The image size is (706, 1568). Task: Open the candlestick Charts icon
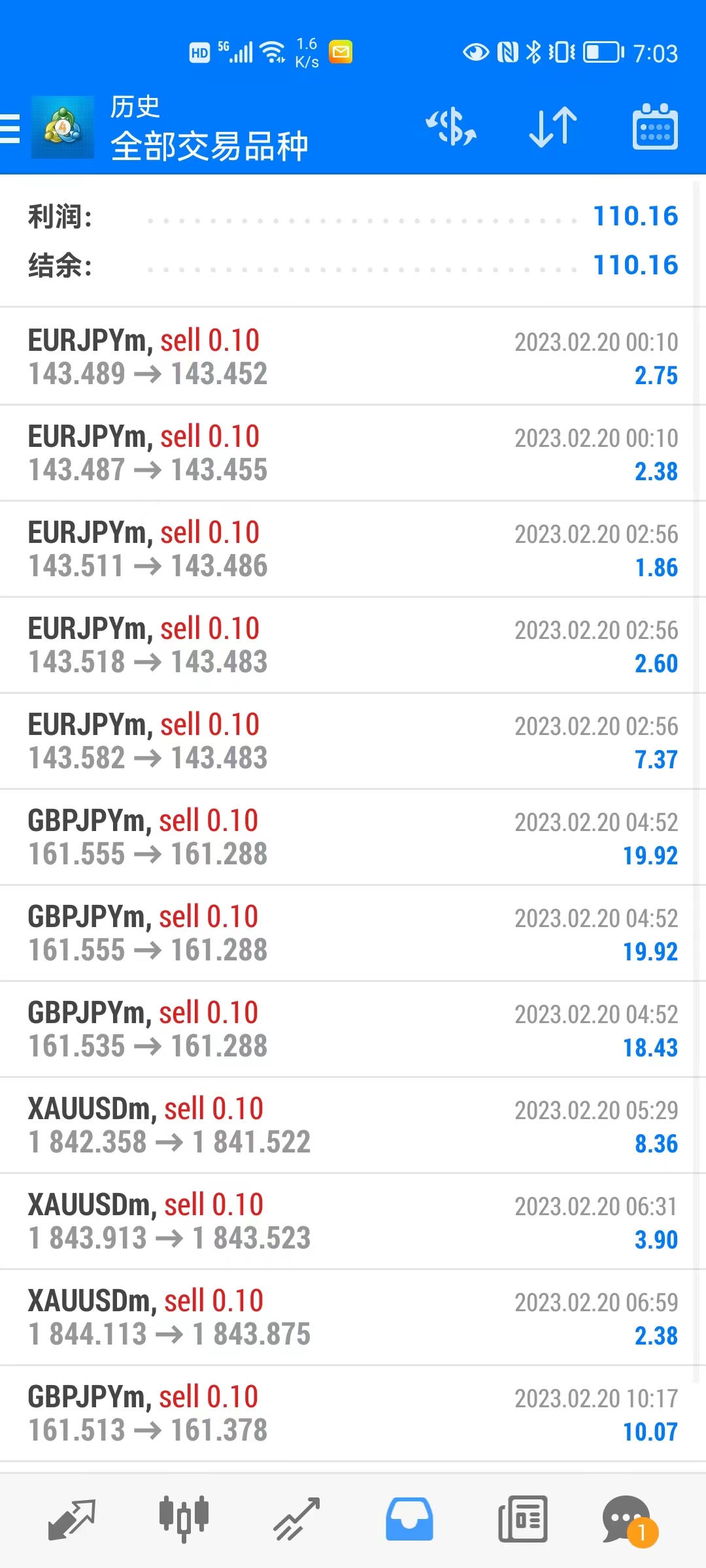tap(183, 1519)
